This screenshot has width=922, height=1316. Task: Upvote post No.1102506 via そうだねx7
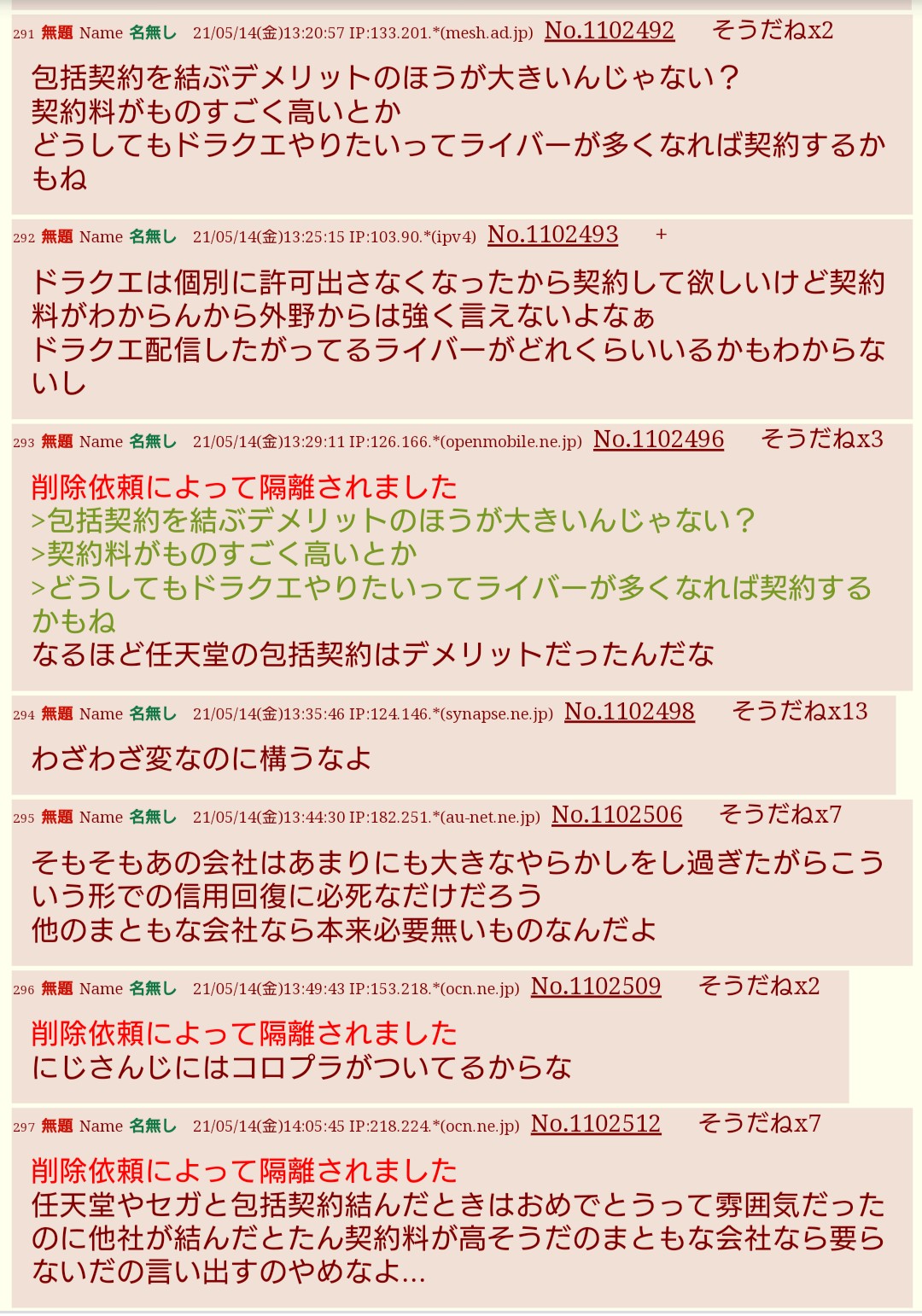tap(779, 815)
